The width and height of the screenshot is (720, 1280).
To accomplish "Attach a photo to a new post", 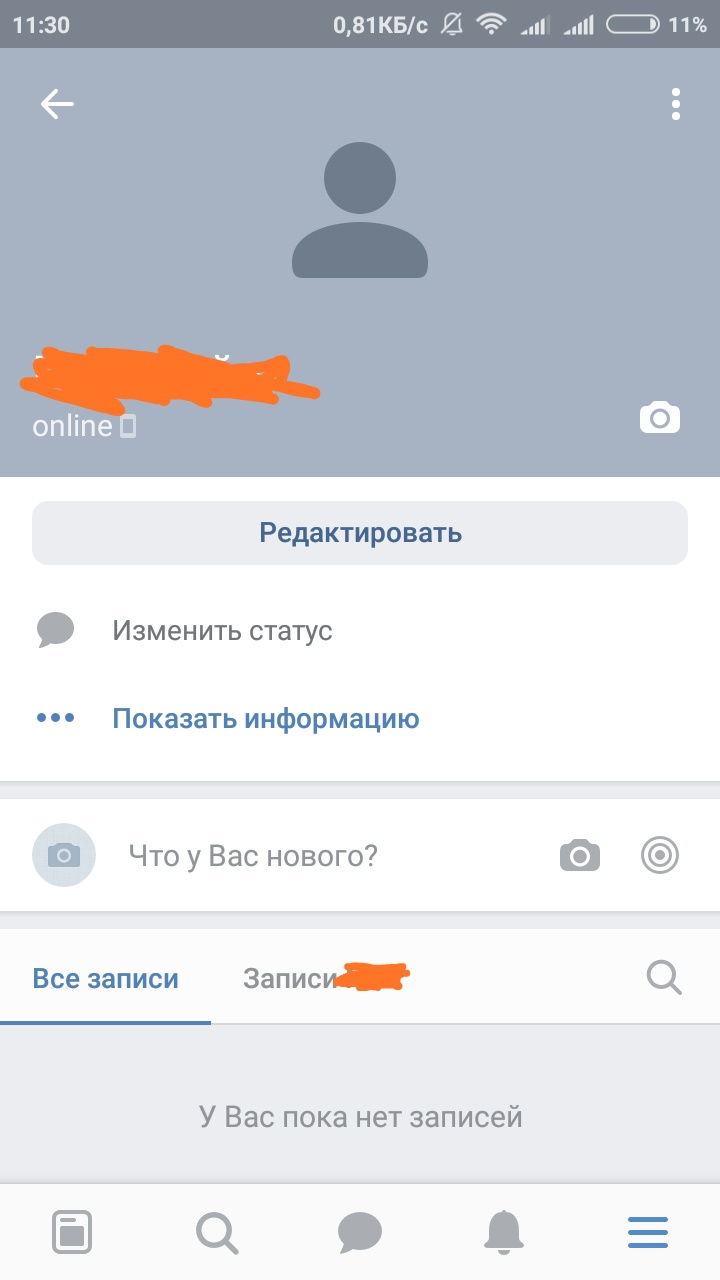I will [x=580, y=856].
